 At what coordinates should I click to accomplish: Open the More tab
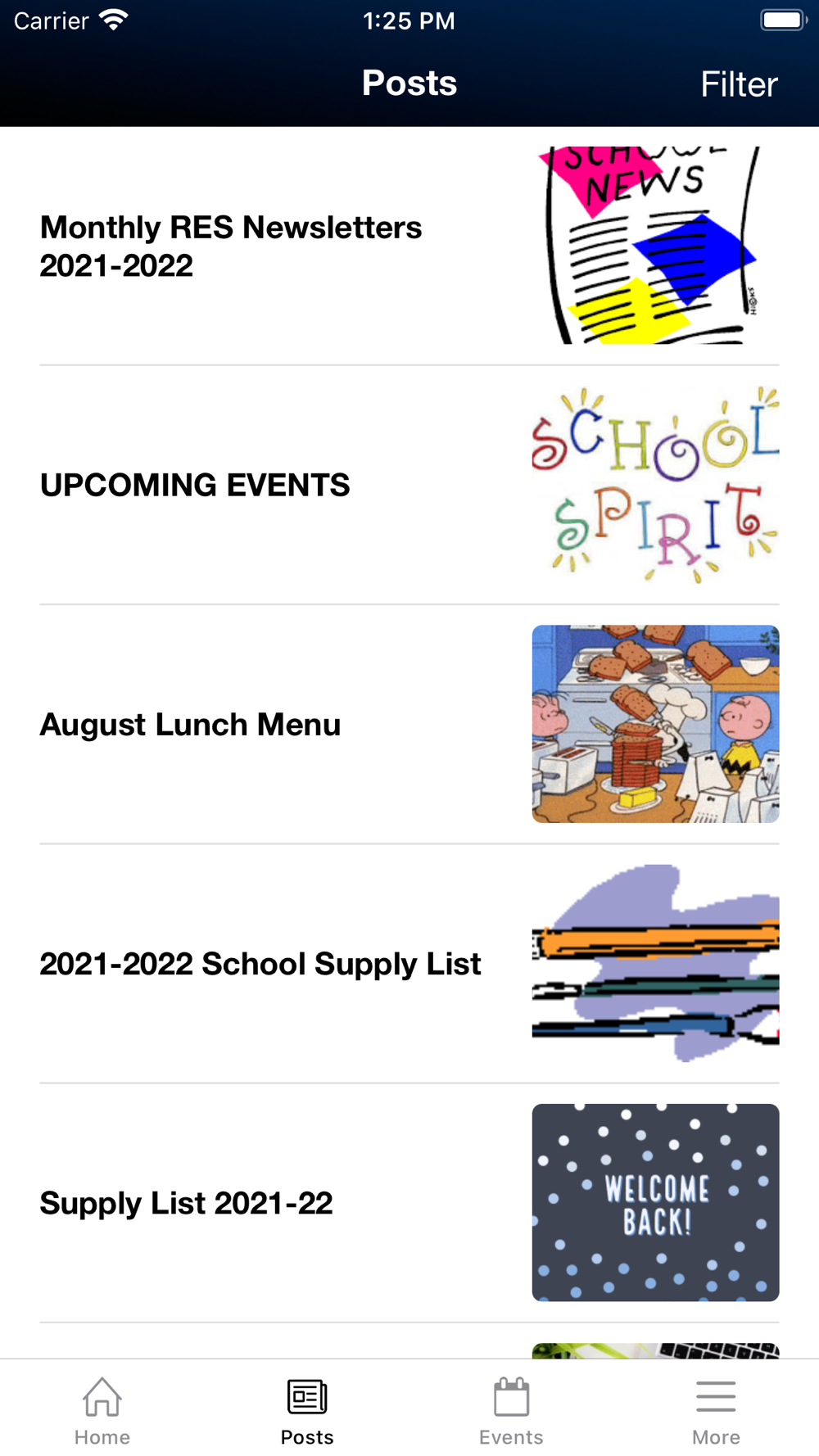(716, 1411)
